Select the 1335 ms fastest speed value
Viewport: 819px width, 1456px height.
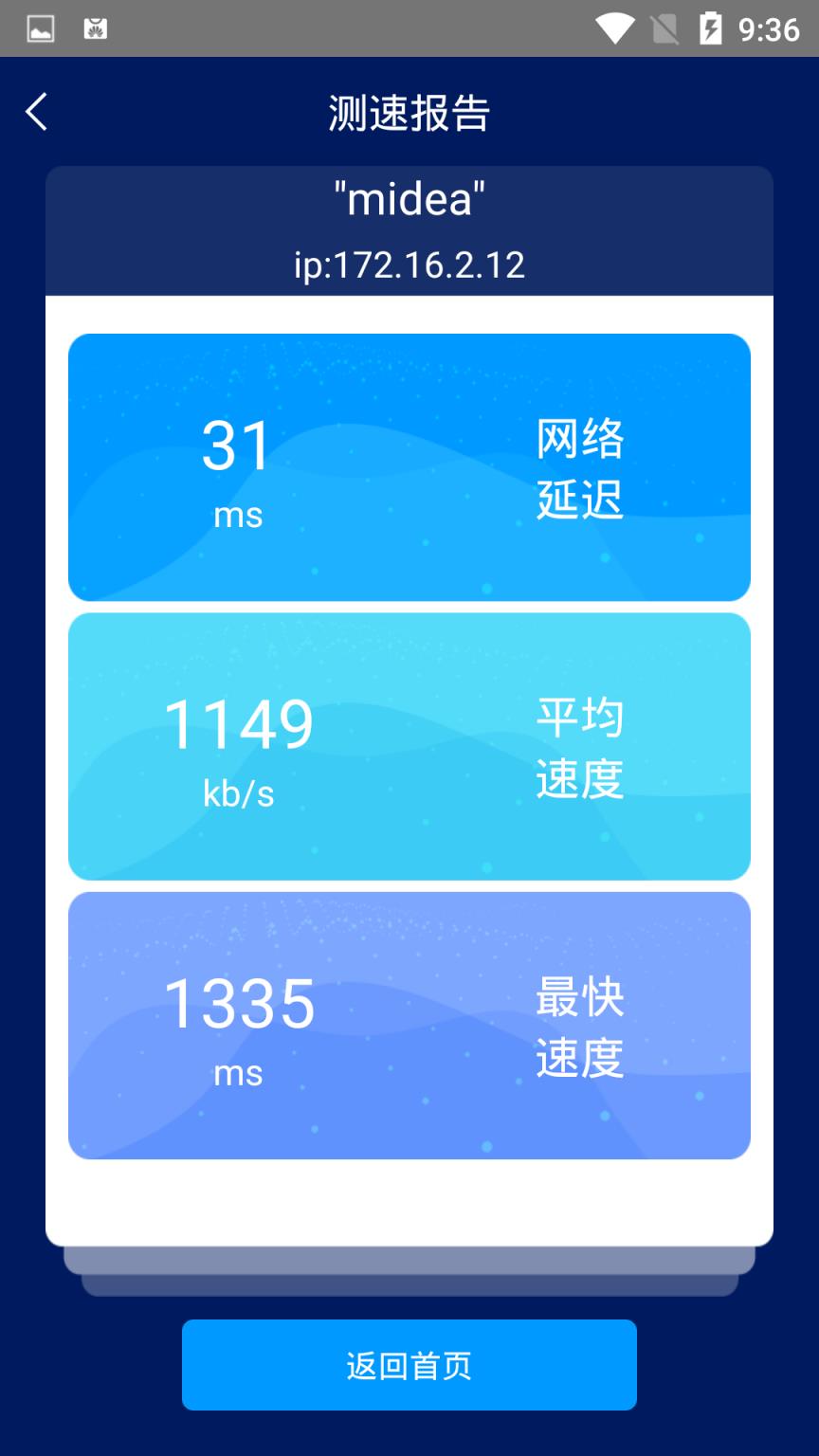point(241,1003)
